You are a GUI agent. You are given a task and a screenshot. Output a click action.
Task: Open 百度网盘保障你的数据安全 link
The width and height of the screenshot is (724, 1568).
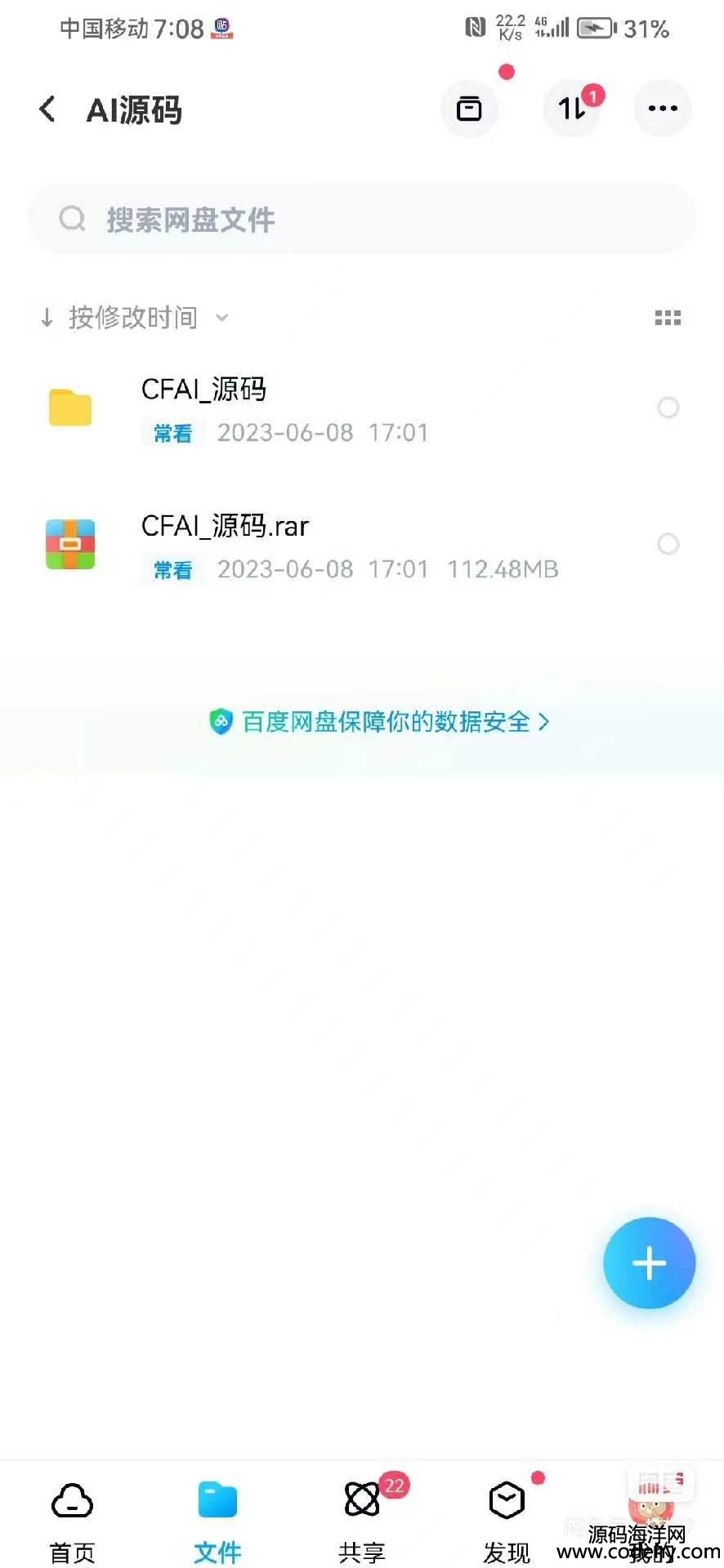point(379,722)
